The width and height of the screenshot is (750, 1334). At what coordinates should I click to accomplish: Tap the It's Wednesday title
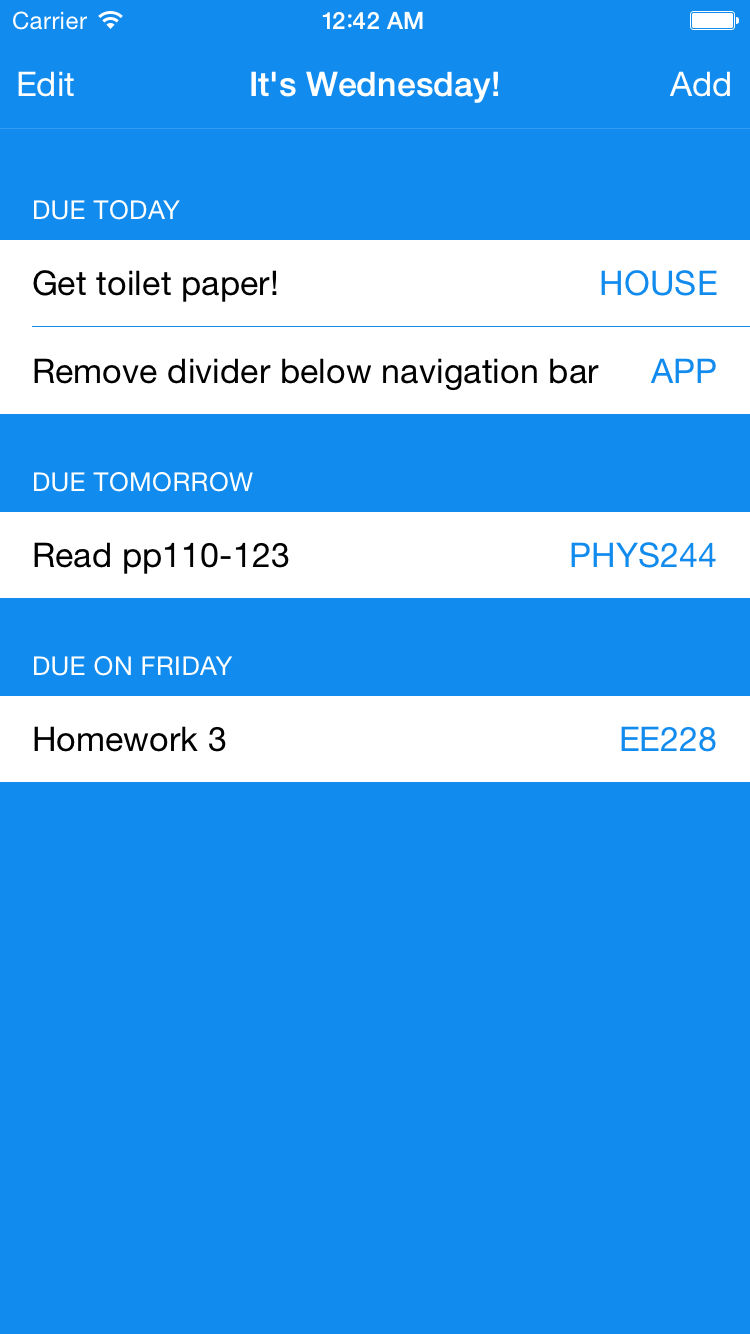point(374,85)
